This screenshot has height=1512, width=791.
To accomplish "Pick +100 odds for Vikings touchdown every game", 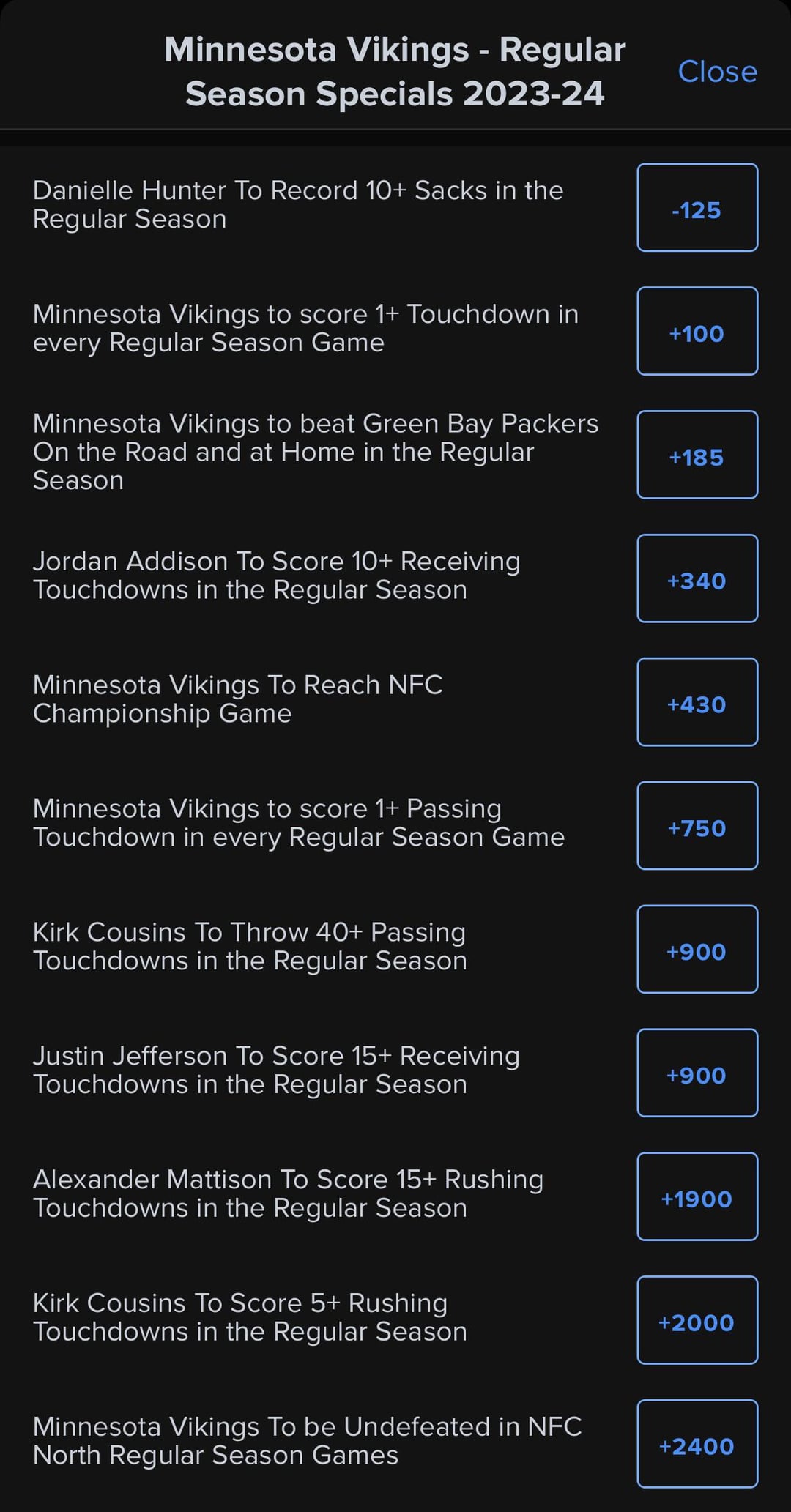I will 697,332.
